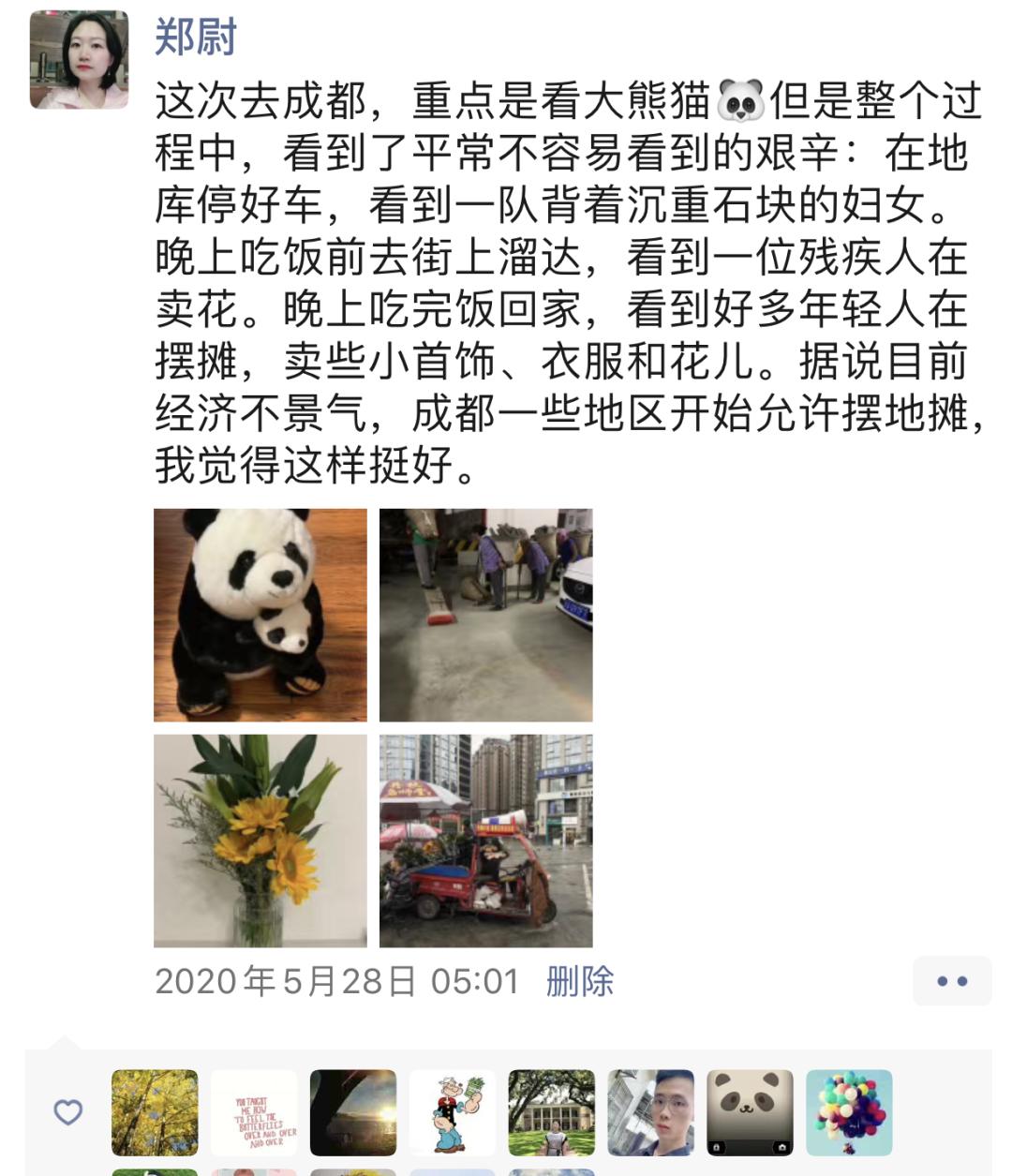Screen dimensions: 1012x1176
Task: Open the Popeye cartoon sticker icon
Action: coord(454,1113)
